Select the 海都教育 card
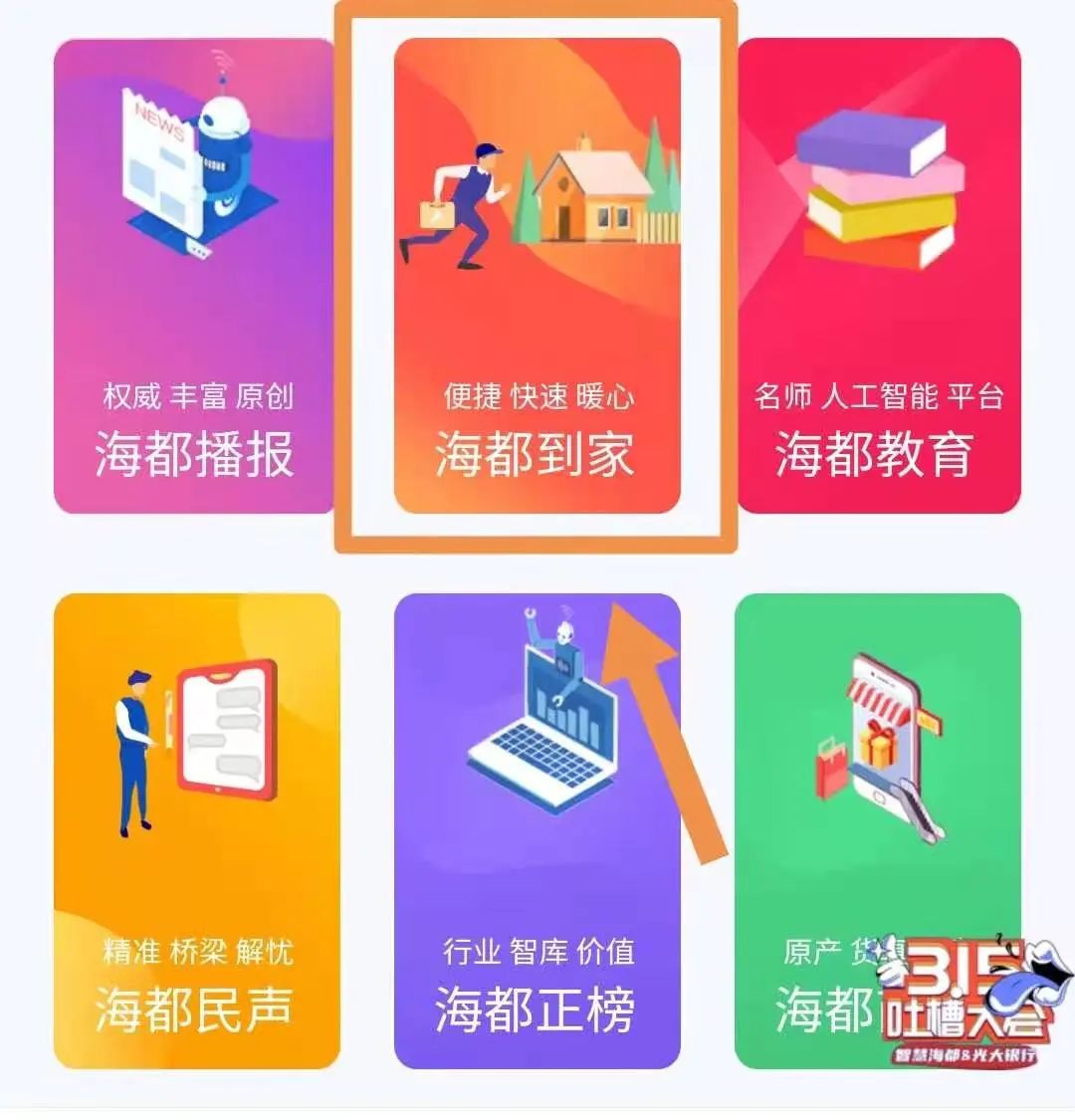1075x1120 pixels. 878,276
